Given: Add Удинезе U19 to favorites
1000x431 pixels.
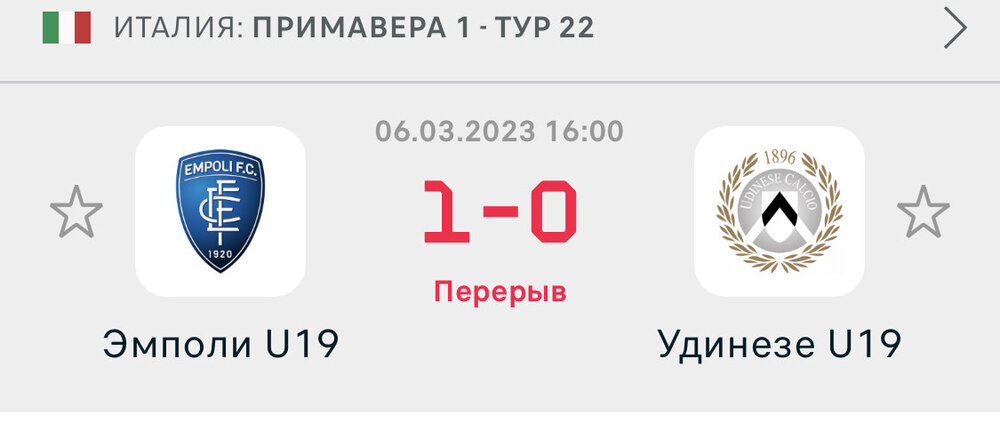Looking at the screenshot, I should (922, 212).
